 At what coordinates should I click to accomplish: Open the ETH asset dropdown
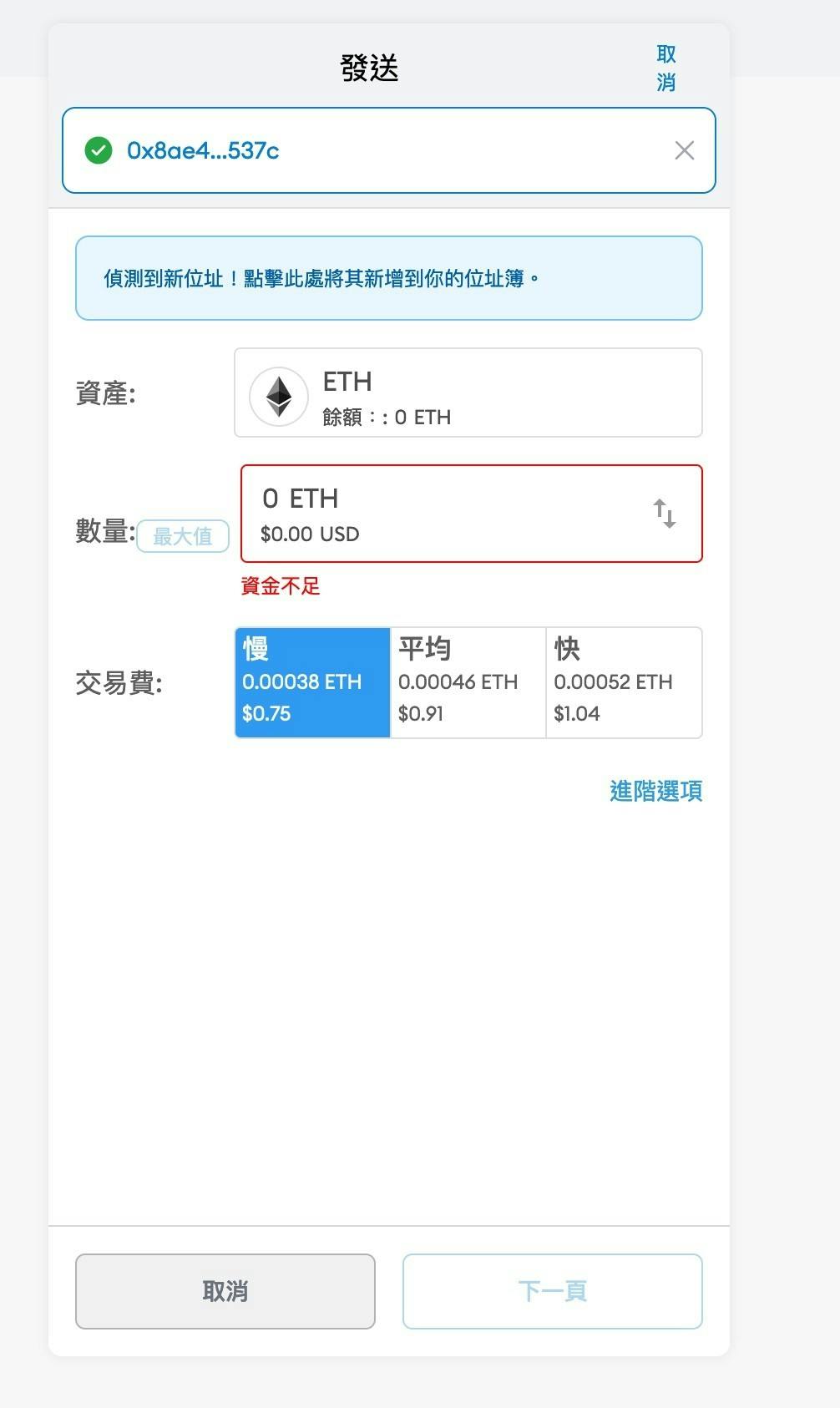coord(468,393)
